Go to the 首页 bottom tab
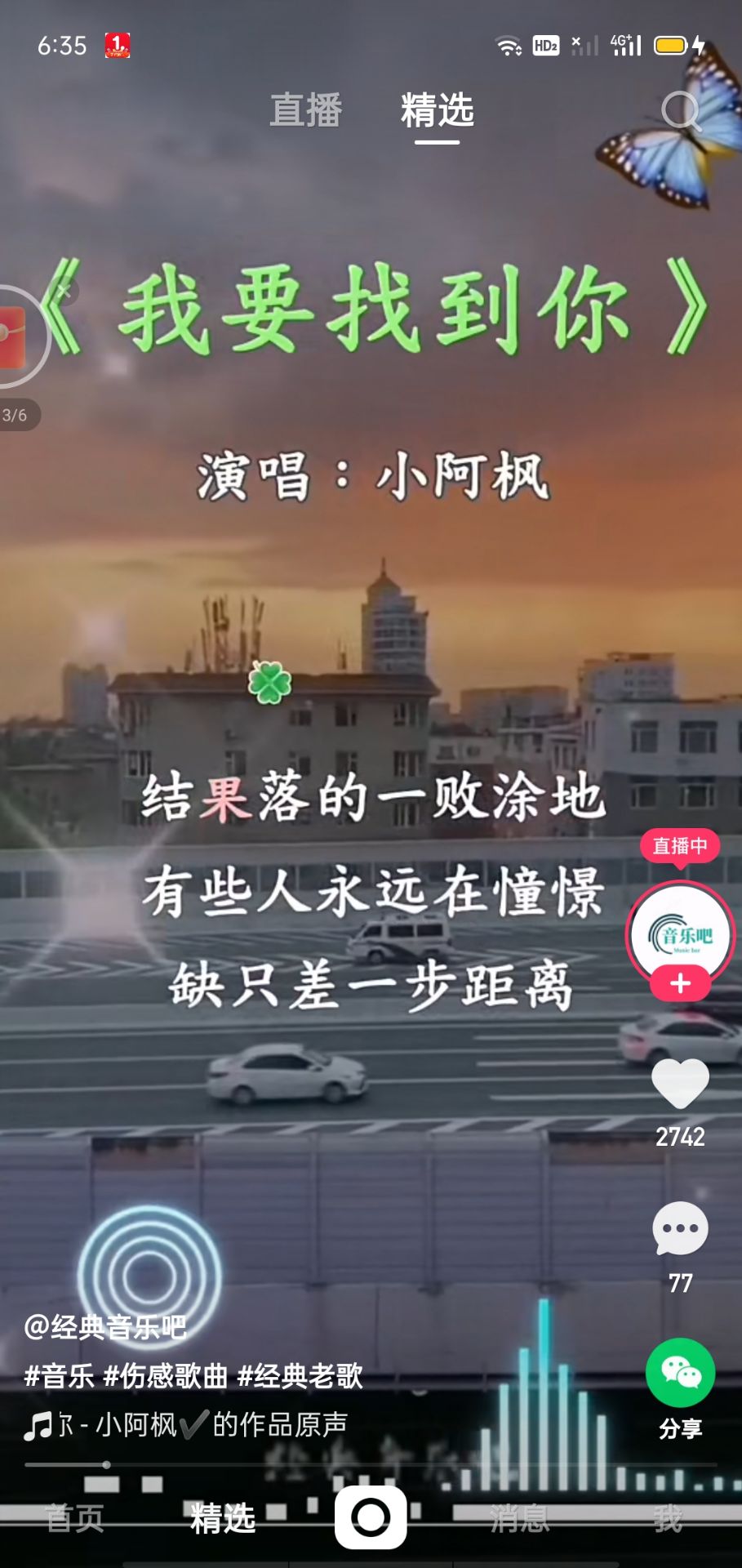Image resolution: width=742 pixels, height=1568 pixels. pyautogui.click(x=75, y=1519)
